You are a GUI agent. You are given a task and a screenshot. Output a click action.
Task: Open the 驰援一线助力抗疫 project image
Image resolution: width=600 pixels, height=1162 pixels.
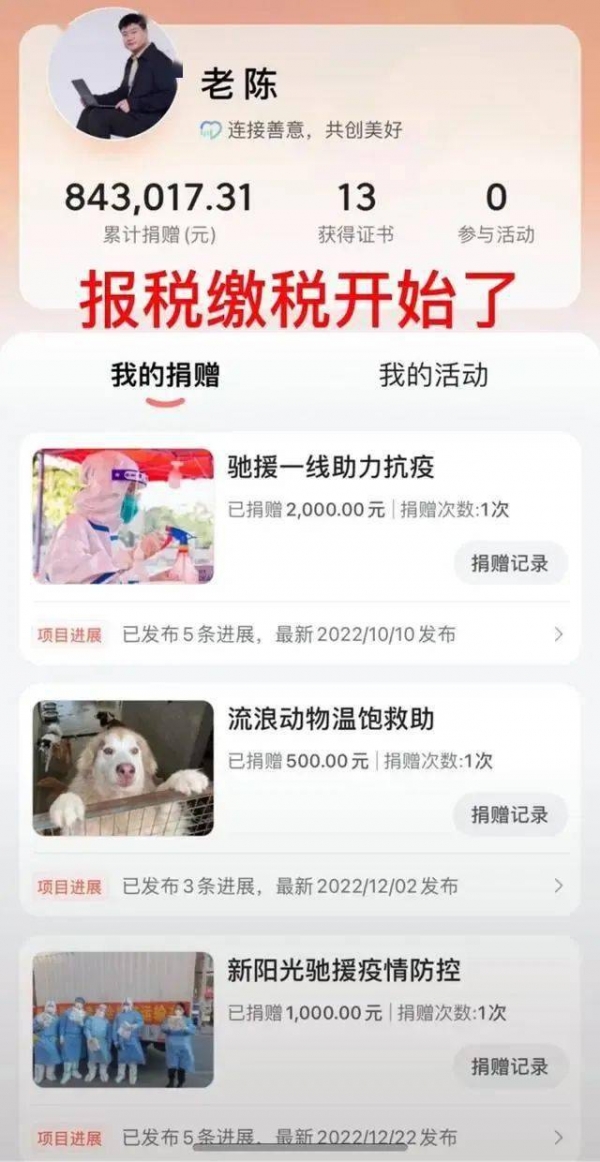123,516
